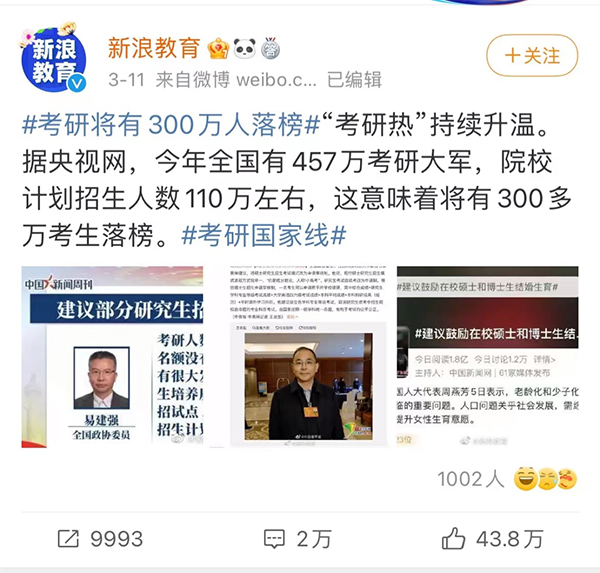View the 1002人 reactions list
This screenshot has height=573, width=600.
470,479
